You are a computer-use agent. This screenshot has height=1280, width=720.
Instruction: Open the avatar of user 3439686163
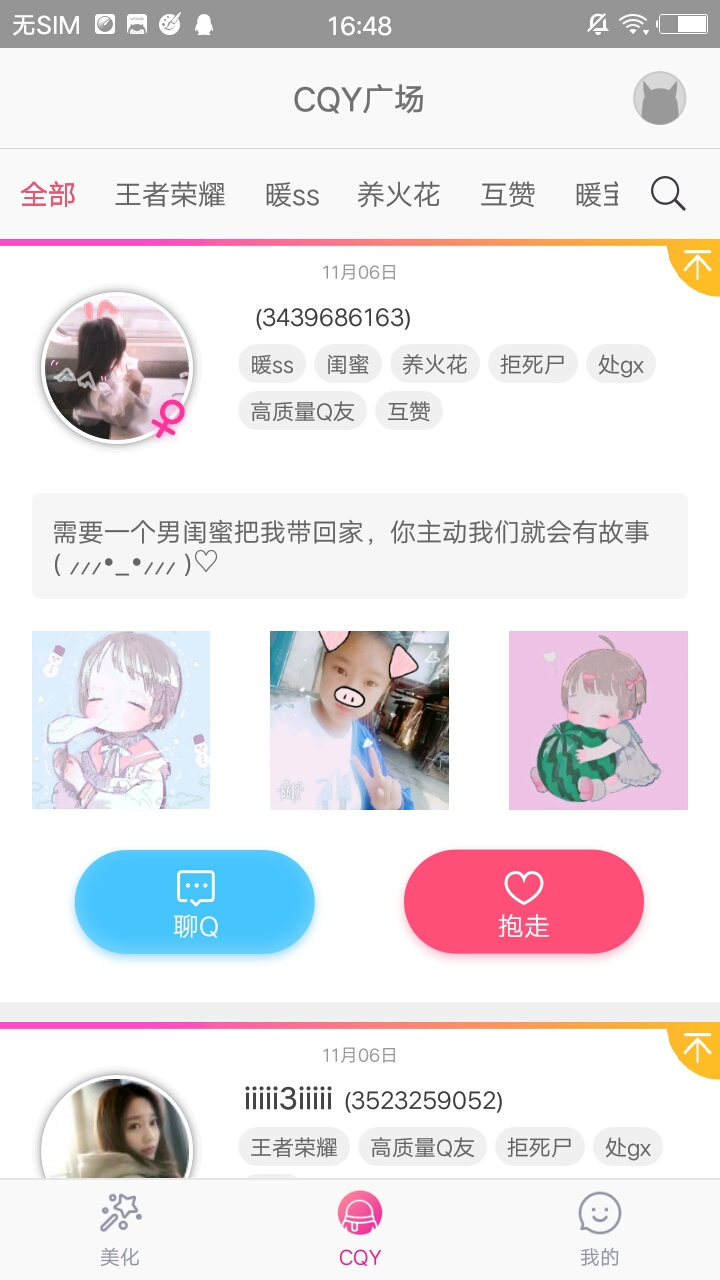tap(116, 367)
